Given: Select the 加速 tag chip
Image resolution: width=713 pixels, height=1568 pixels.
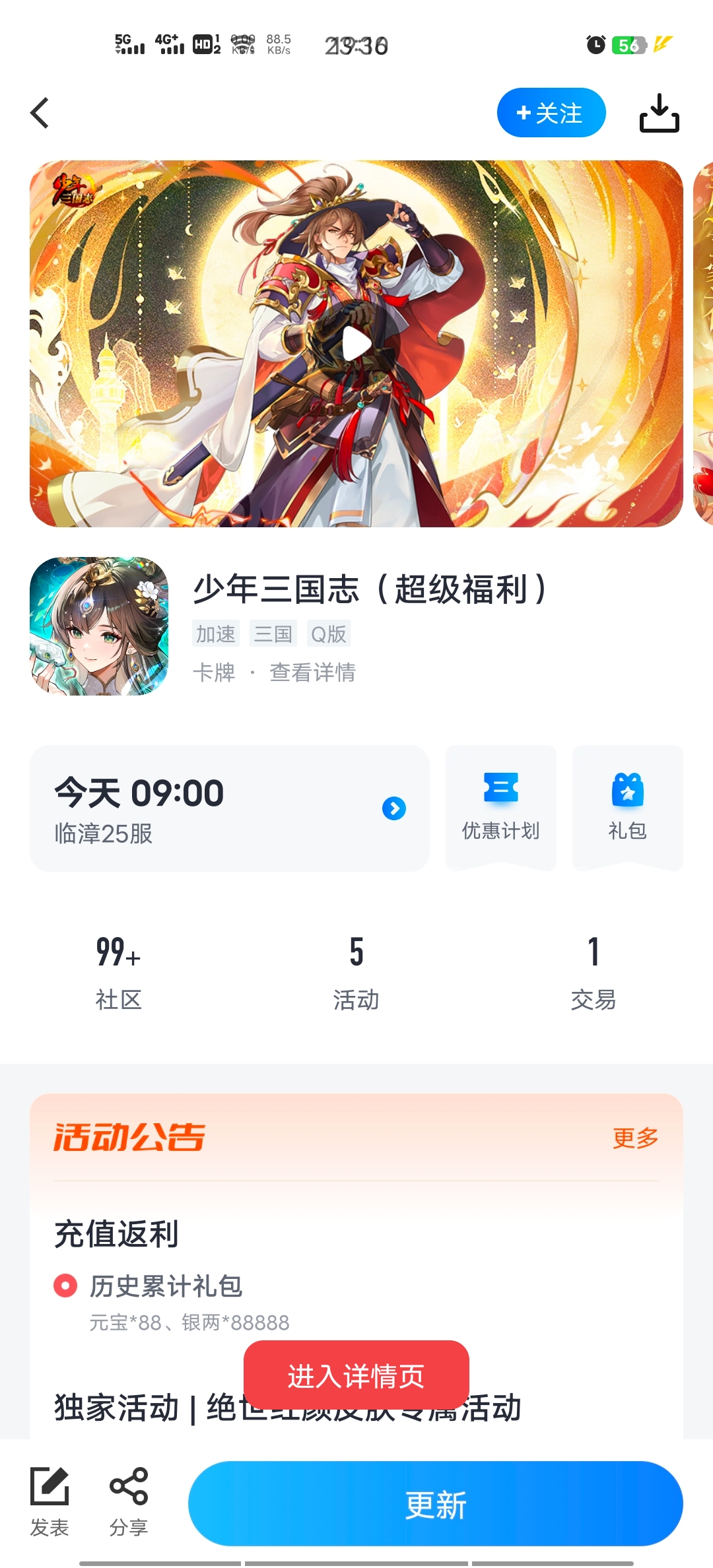Looking at the screenshot, I should click(x=216, y=634).
